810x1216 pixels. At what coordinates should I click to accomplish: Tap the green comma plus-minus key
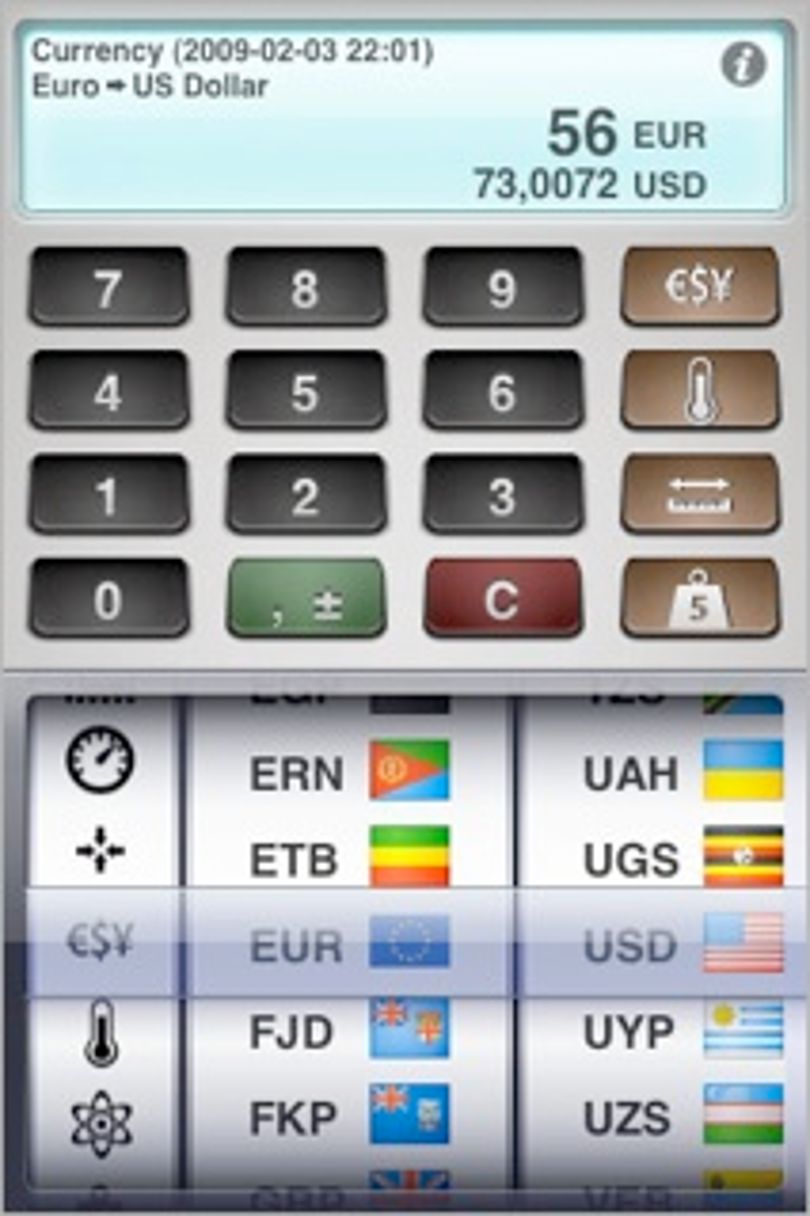[x=306, y=598]
